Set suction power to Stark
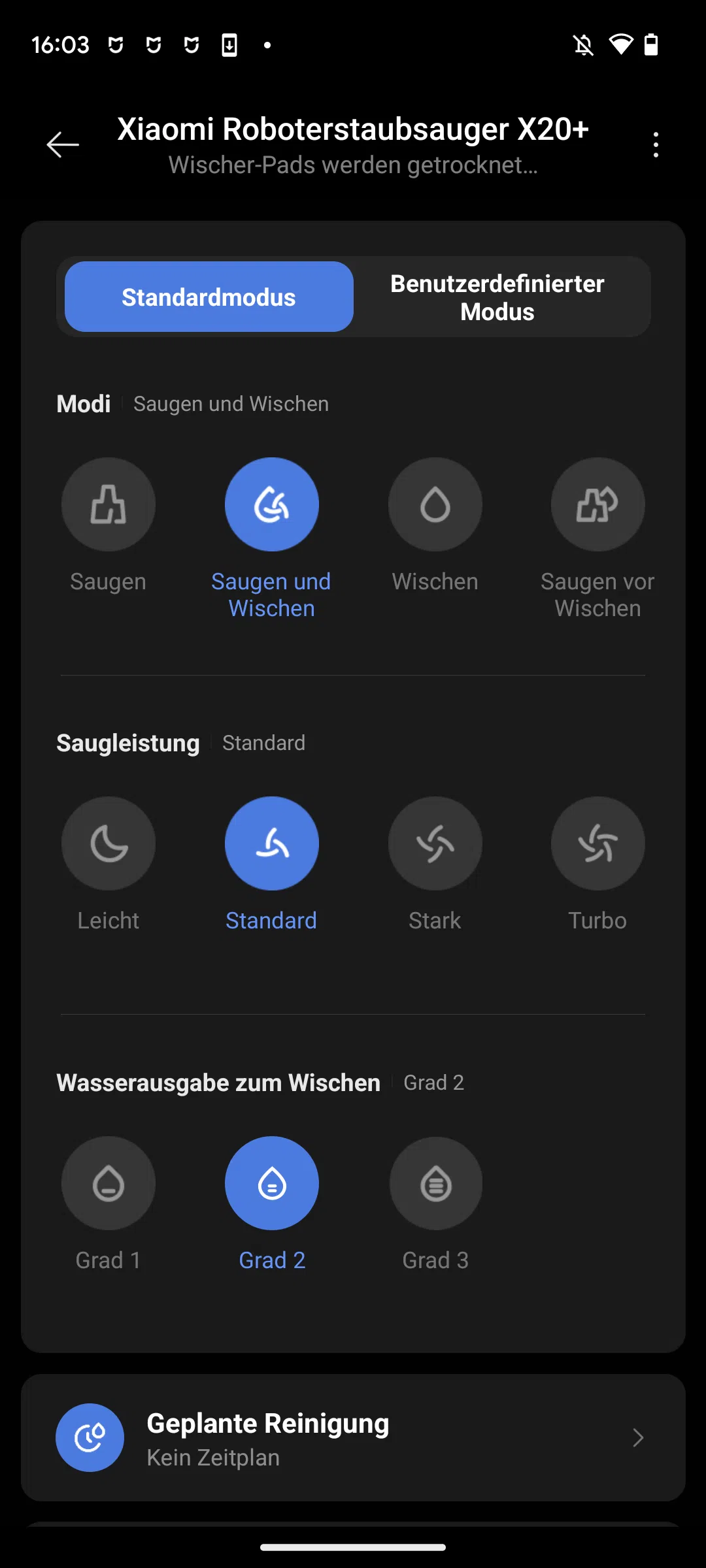The image size is (706, 1568). [x=435, y=843]
